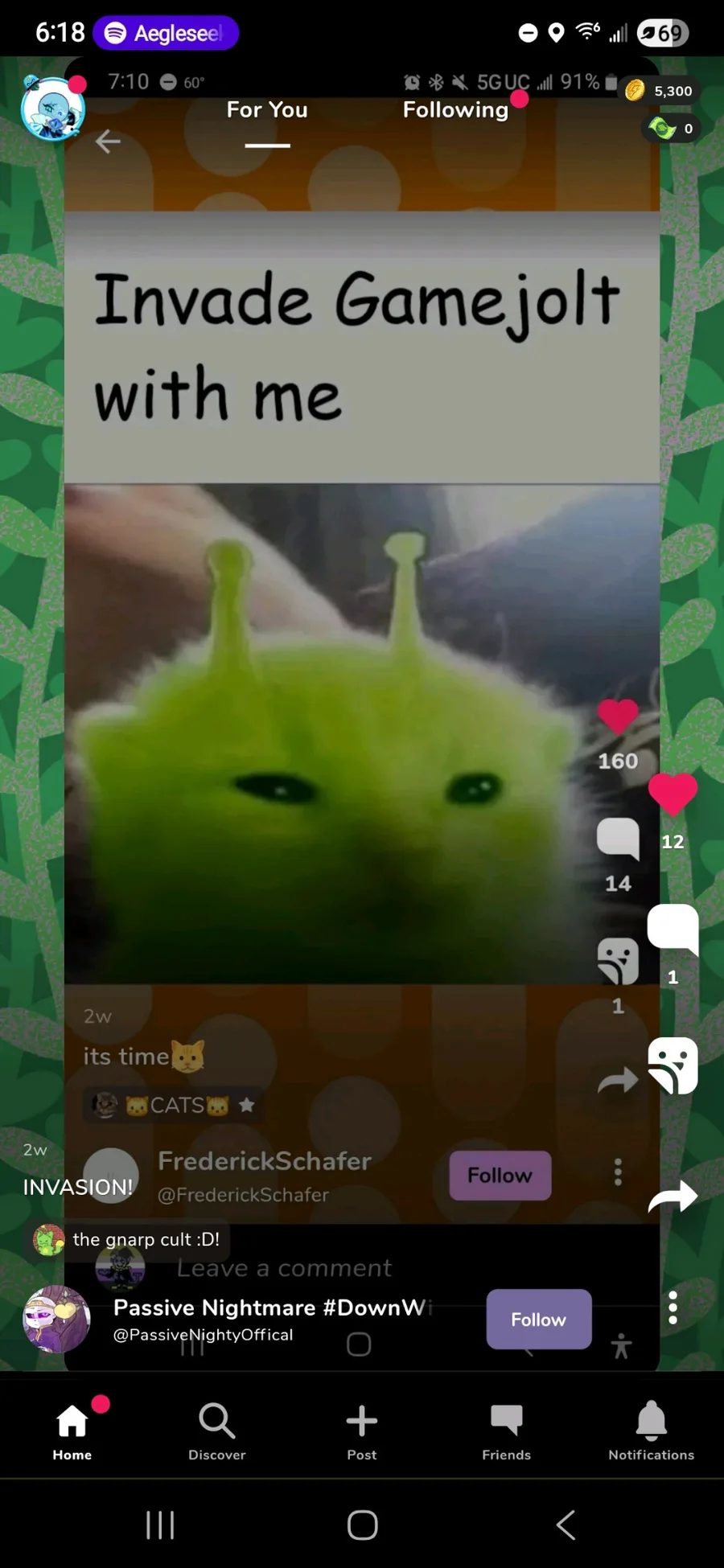Like the post with 12 likes
The width and height of the screenshot is (724, 1568).
click(673, 794)
